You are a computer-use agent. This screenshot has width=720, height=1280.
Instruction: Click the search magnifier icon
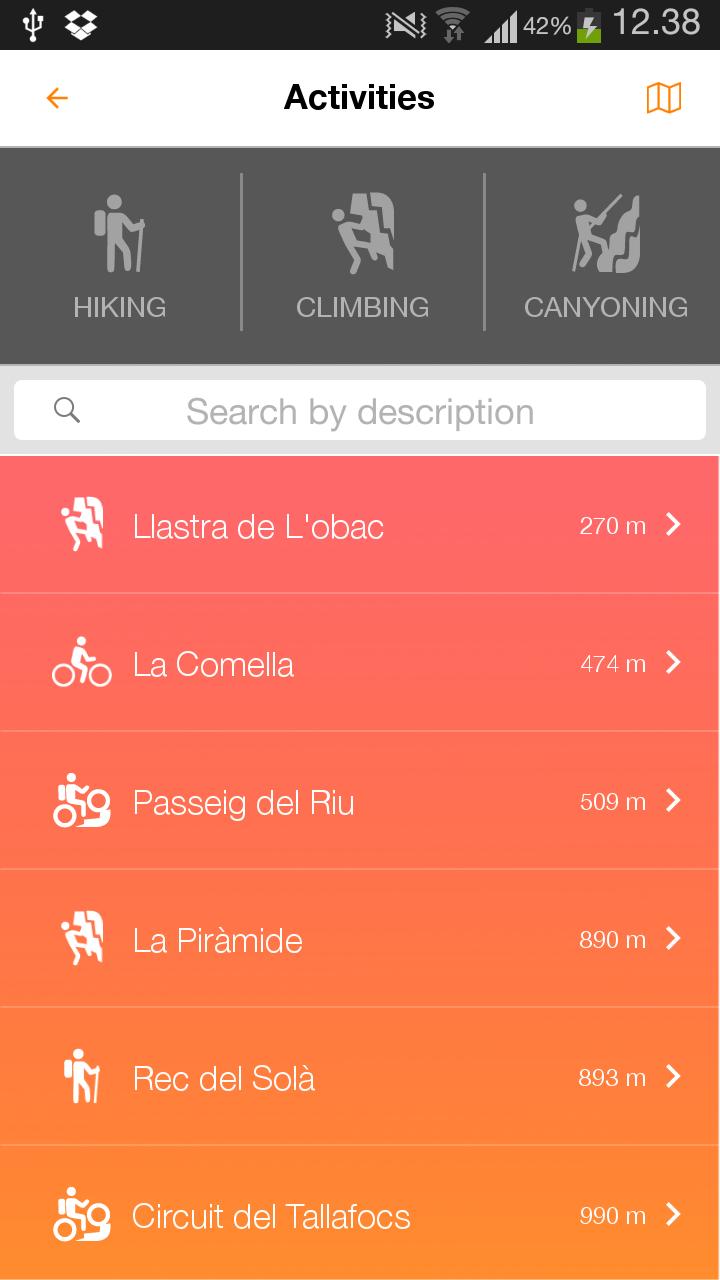click(x=67, y=410)
